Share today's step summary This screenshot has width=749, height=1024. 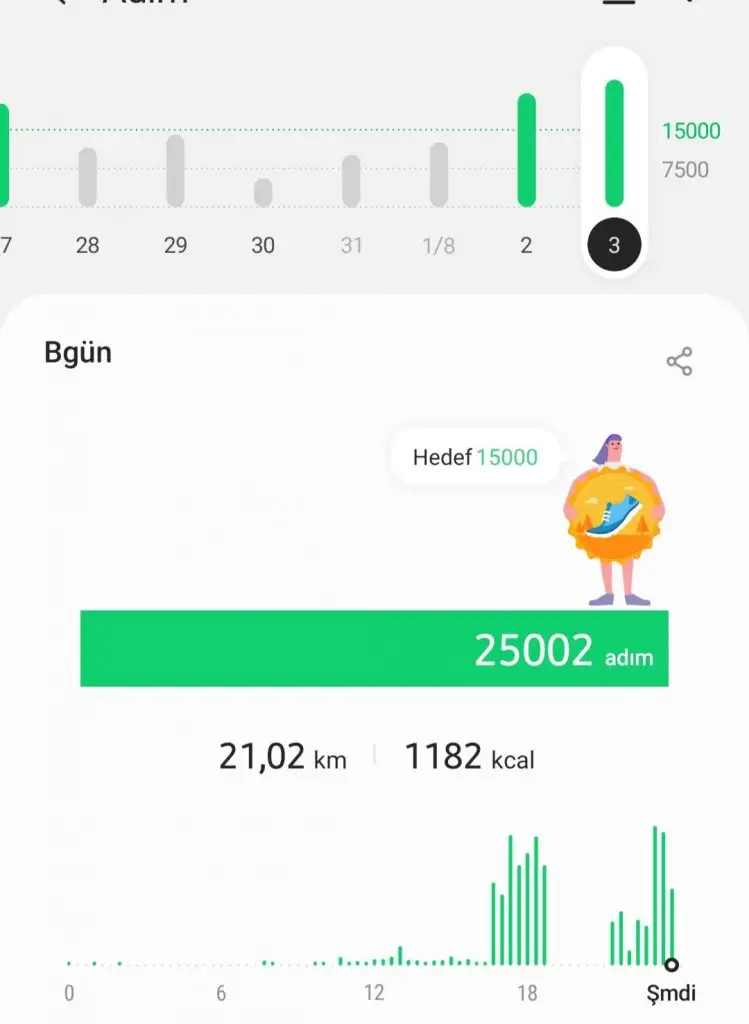click(679, 361)
